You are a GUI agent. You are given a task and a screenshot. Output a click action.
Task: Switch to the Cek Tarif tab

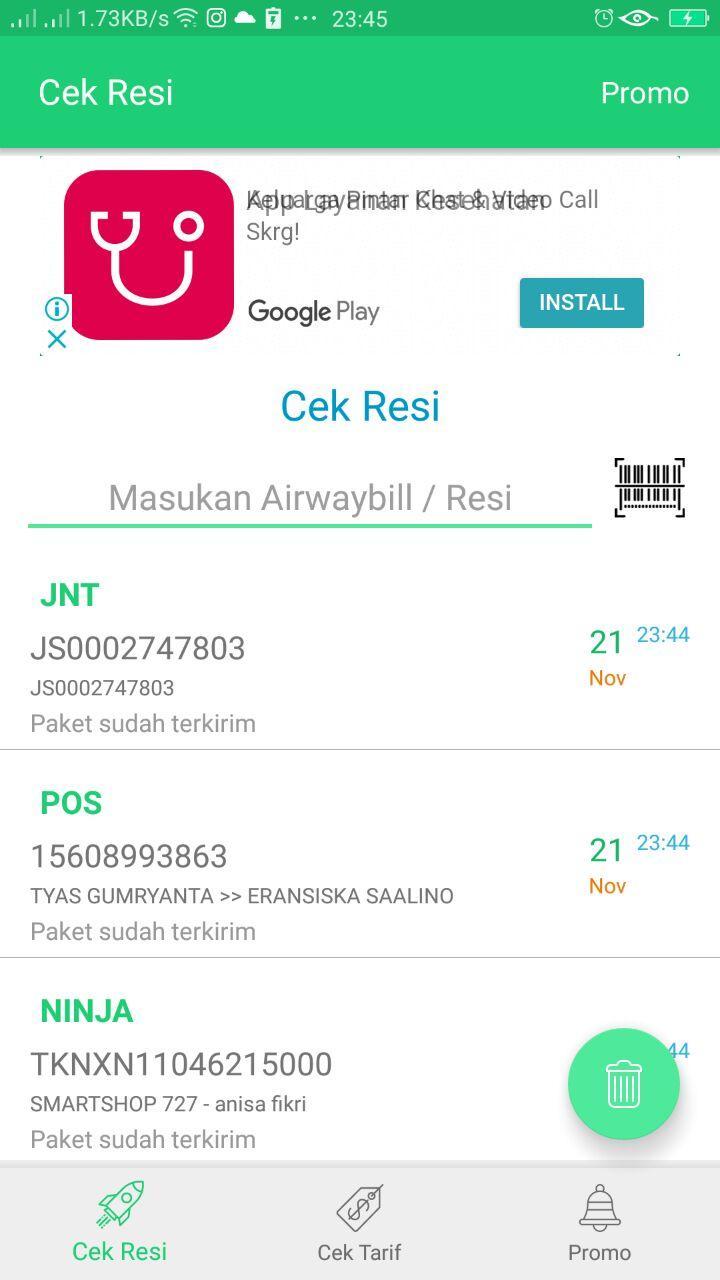click(359, 1220)
